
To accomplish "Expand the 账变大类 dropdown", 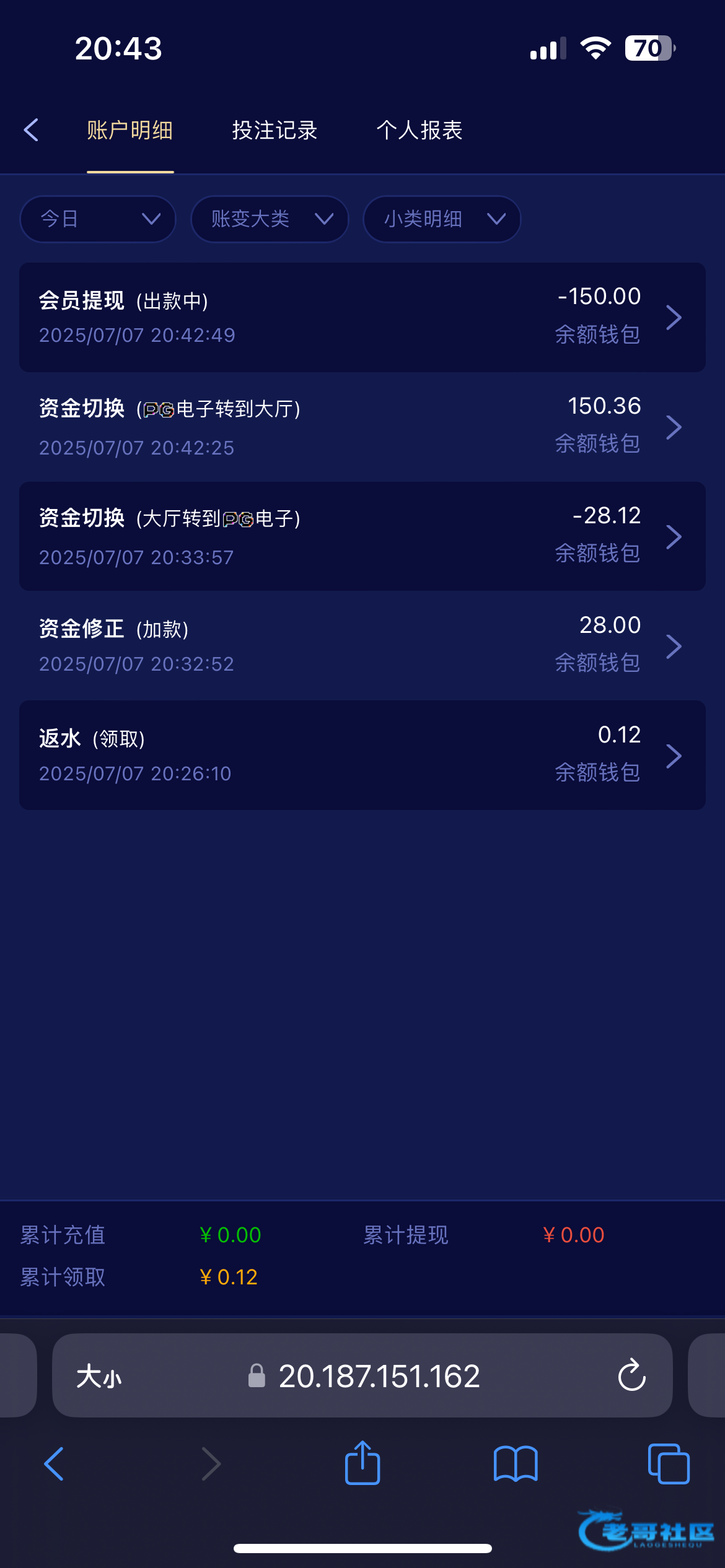I will (x=270, y=219).
